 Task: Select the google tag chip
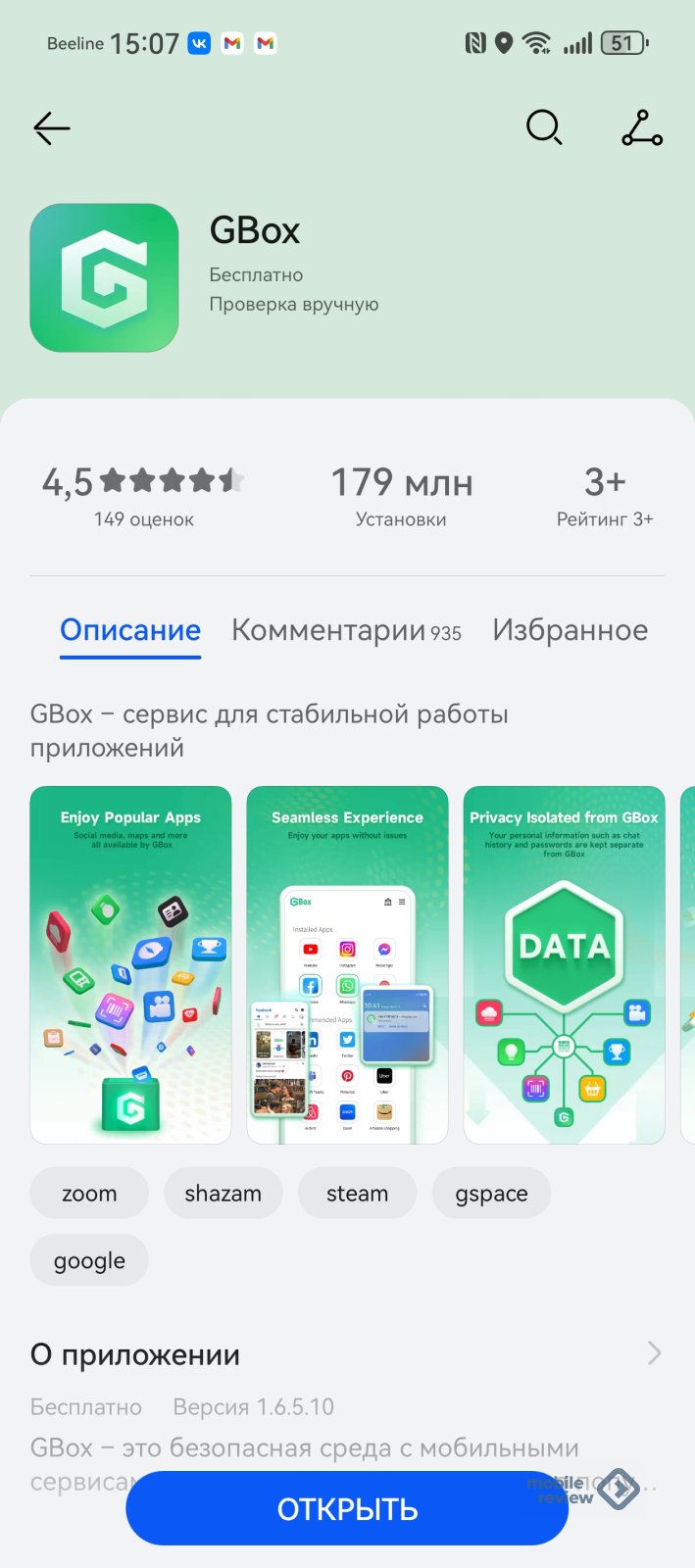click(x=89, y=1260)
